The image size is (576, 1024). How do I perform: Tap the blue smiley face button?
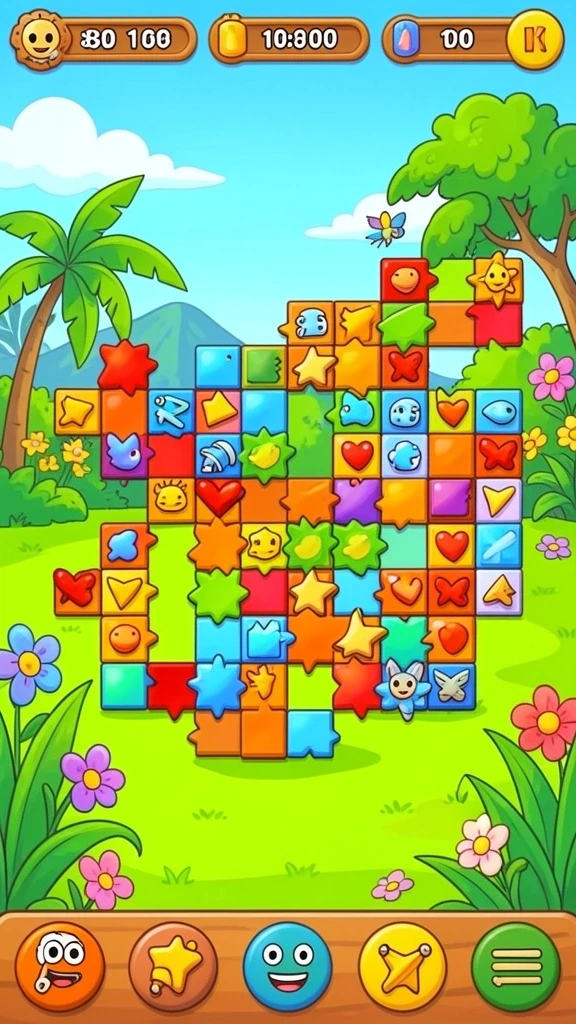point(287,967)
